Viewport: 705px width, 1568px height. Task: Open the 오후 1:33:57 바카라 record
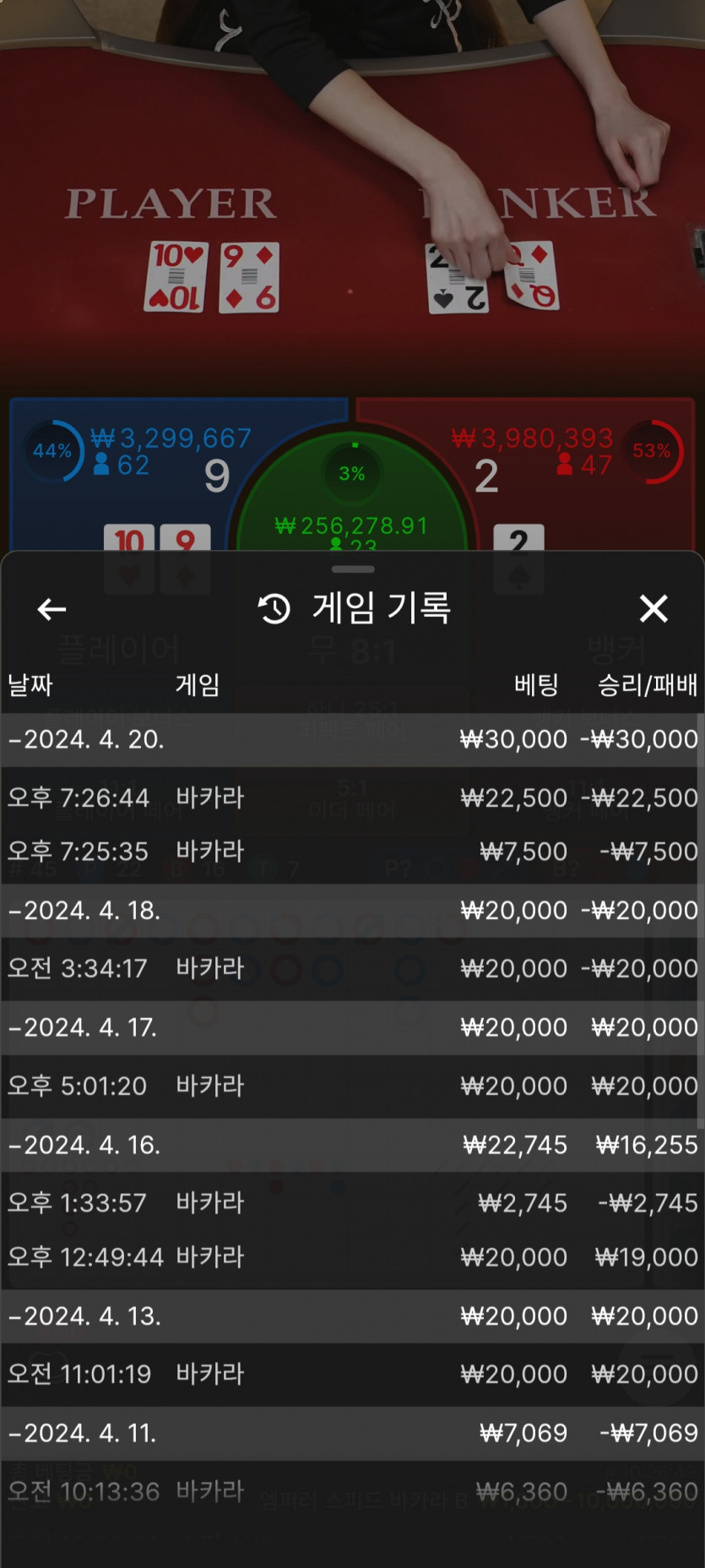point(351,1203)
